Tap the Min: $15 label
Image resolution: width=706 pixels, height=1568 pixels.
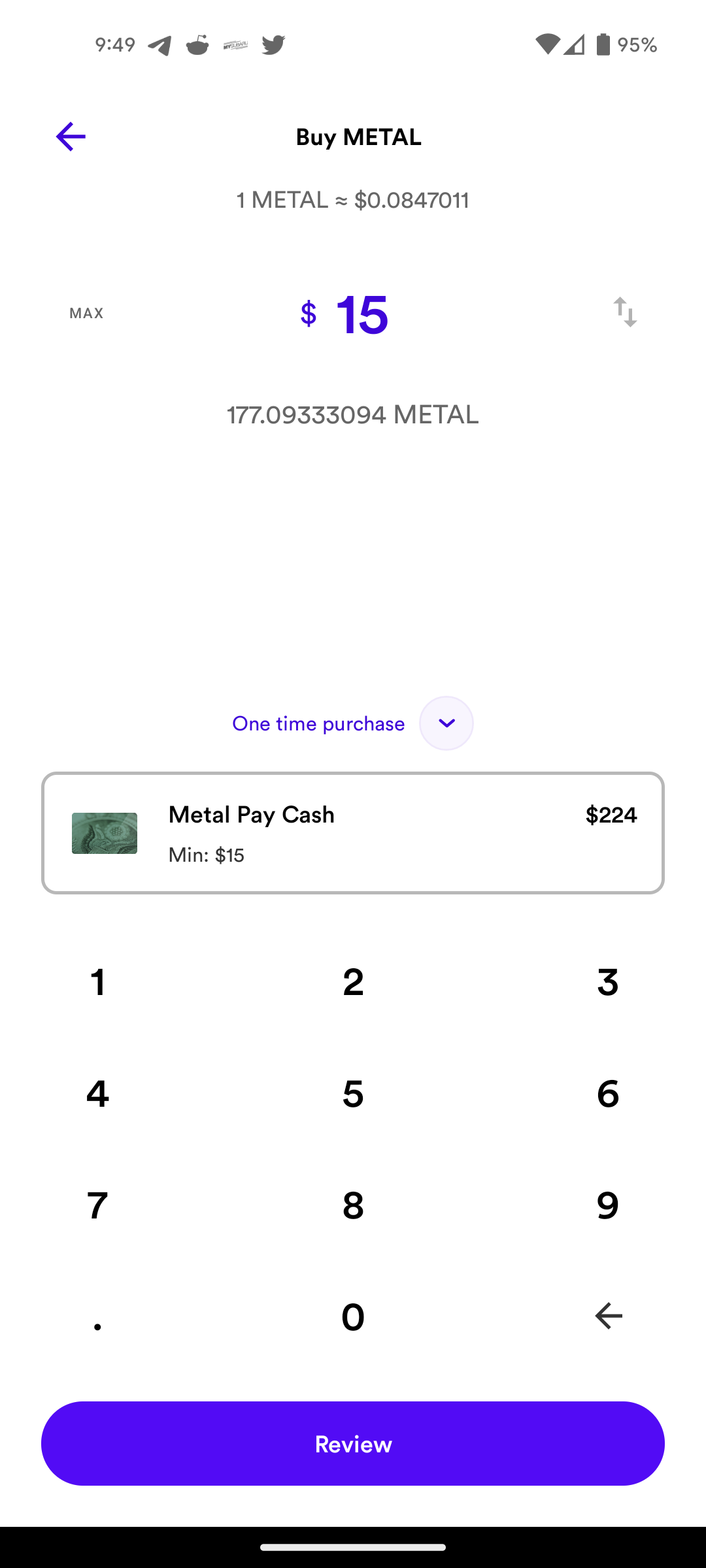coord(207,855)
